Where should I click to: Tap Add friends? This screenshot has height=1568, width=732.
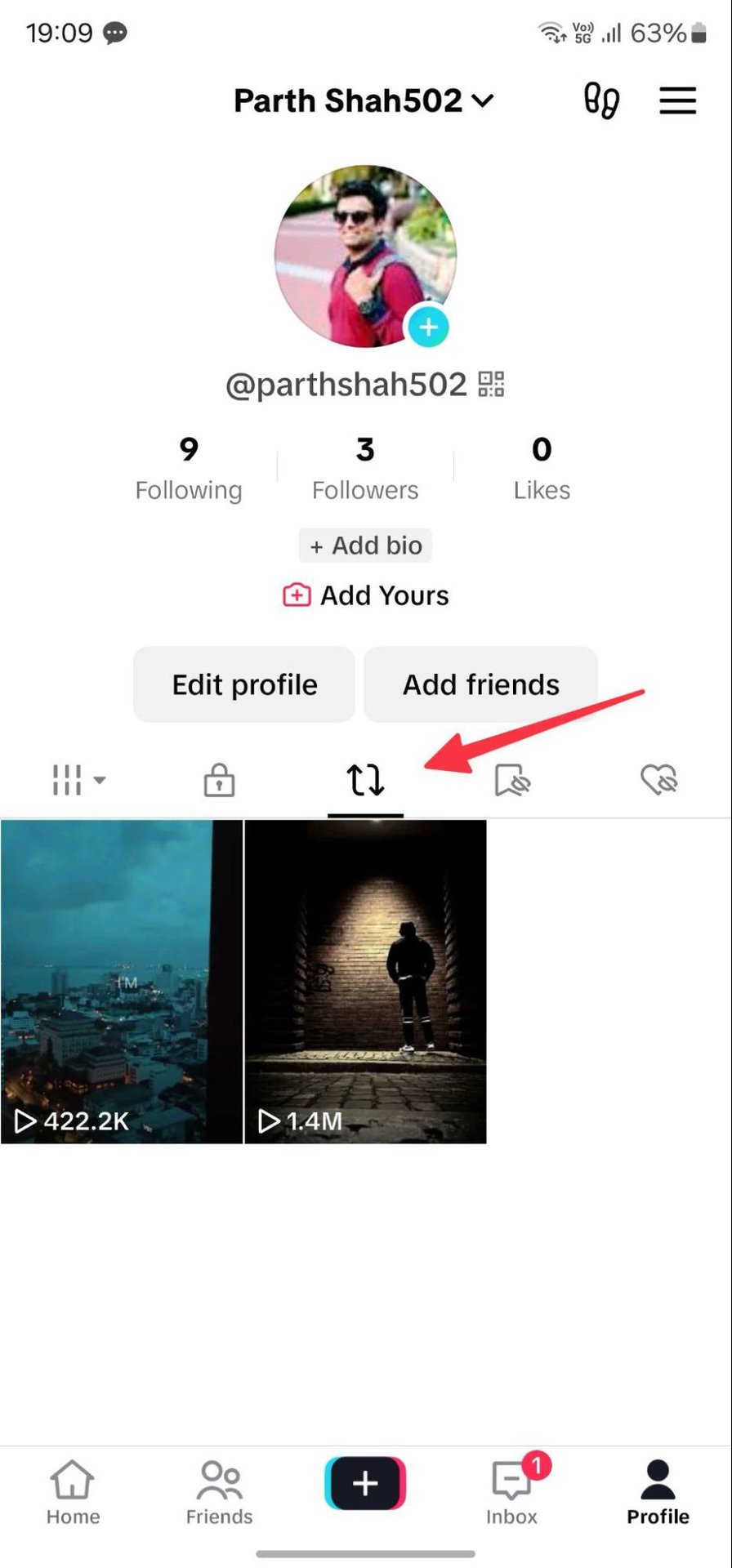(480, 684)
